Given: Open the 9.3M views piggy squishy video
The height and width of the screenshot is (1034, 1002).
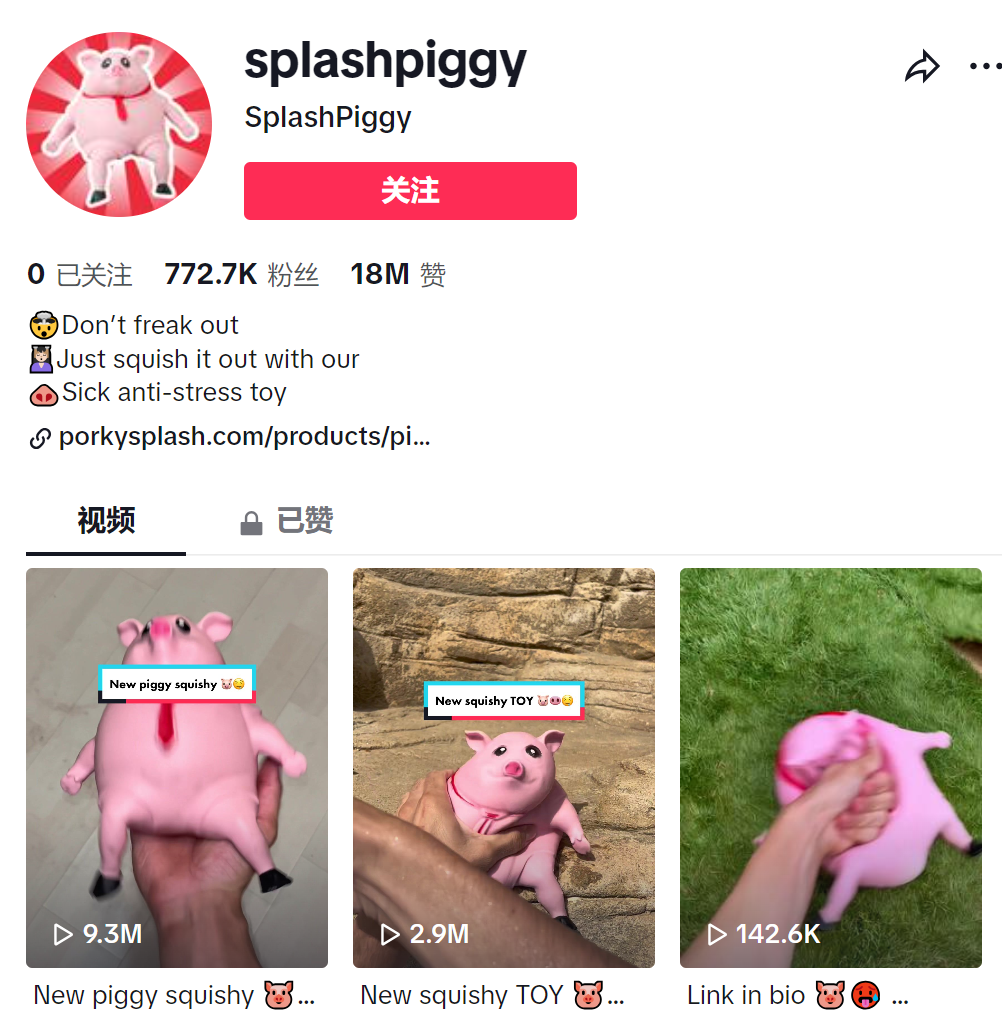Looking at the screenshot, I should point(177,767).
